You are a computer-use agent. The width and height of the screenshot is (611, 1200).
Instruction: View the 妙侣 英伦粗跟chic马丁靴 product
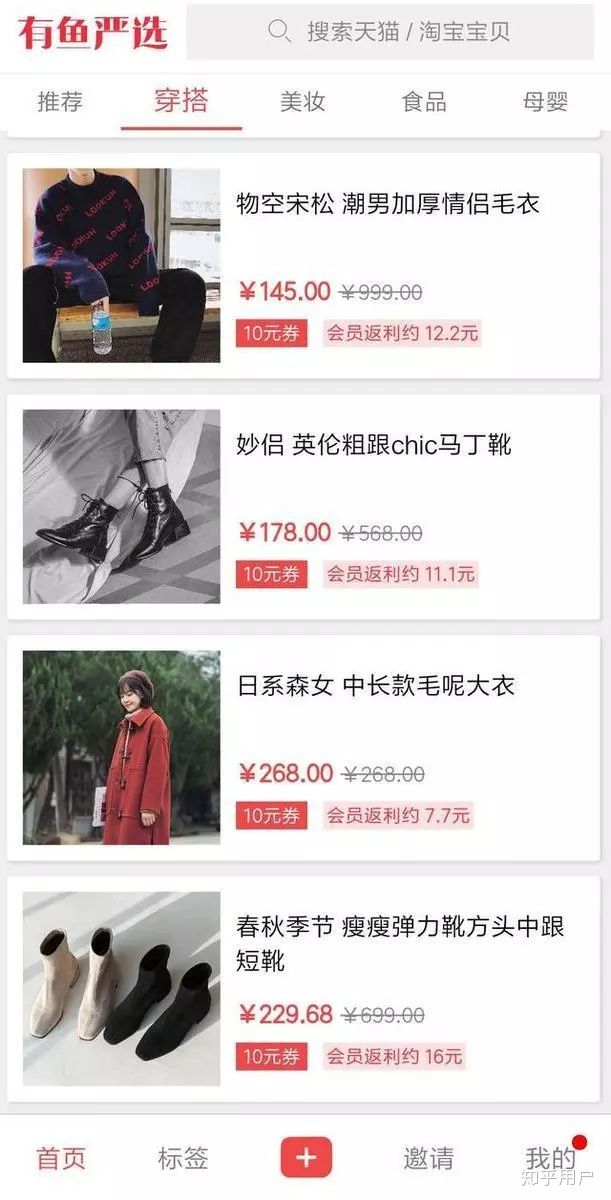(x=305, y=506)
